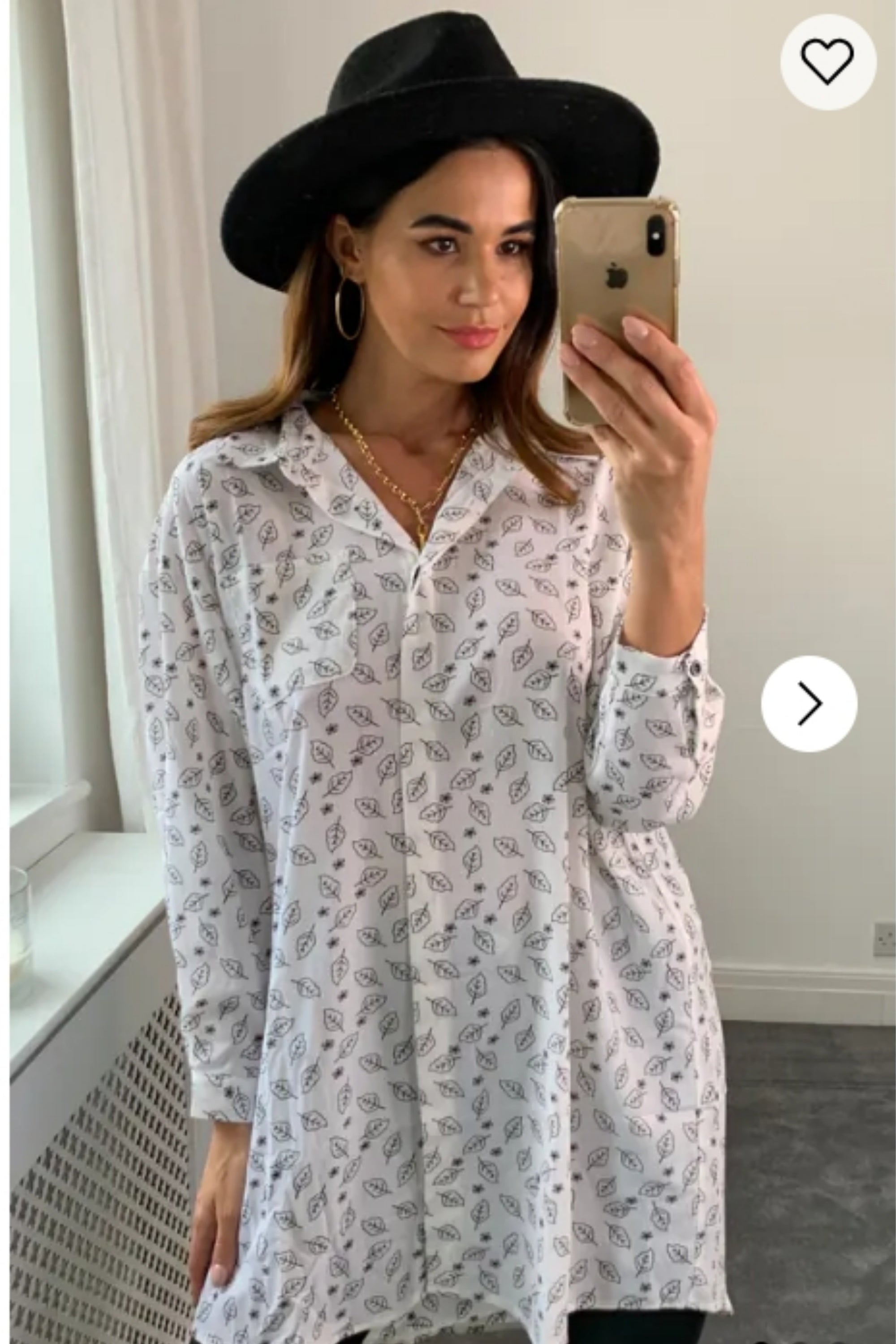
Task: Show the next product photo
Action: coord(809,703)
